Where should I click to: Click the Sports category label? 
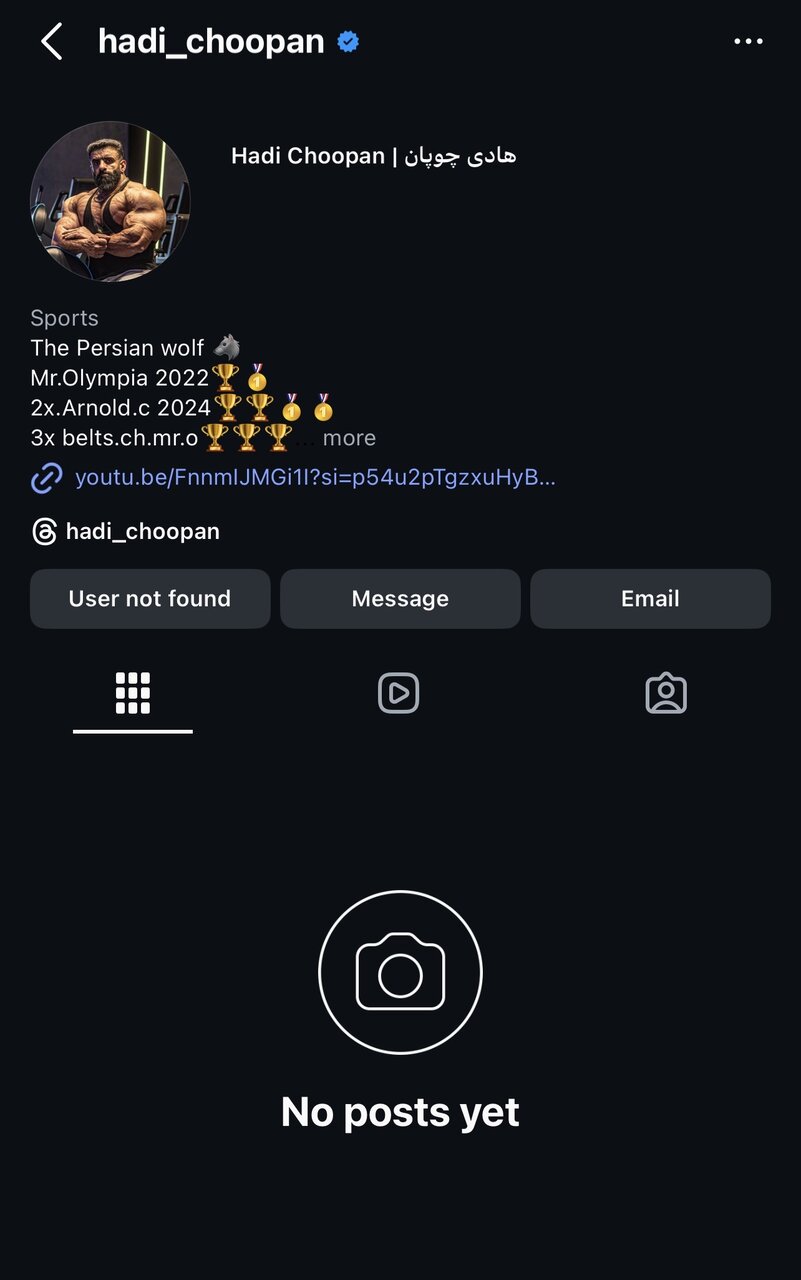pos(64,317)
